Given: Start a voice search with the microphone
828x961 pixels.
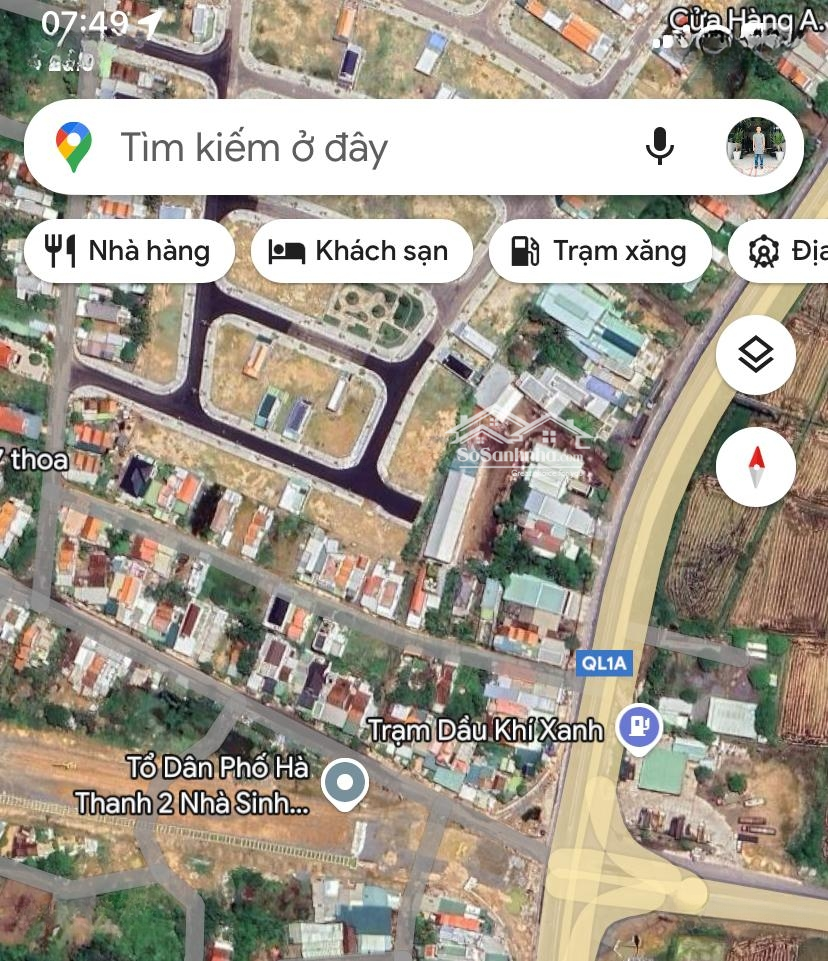Looking at the screenshot, I should coord(659,146).
